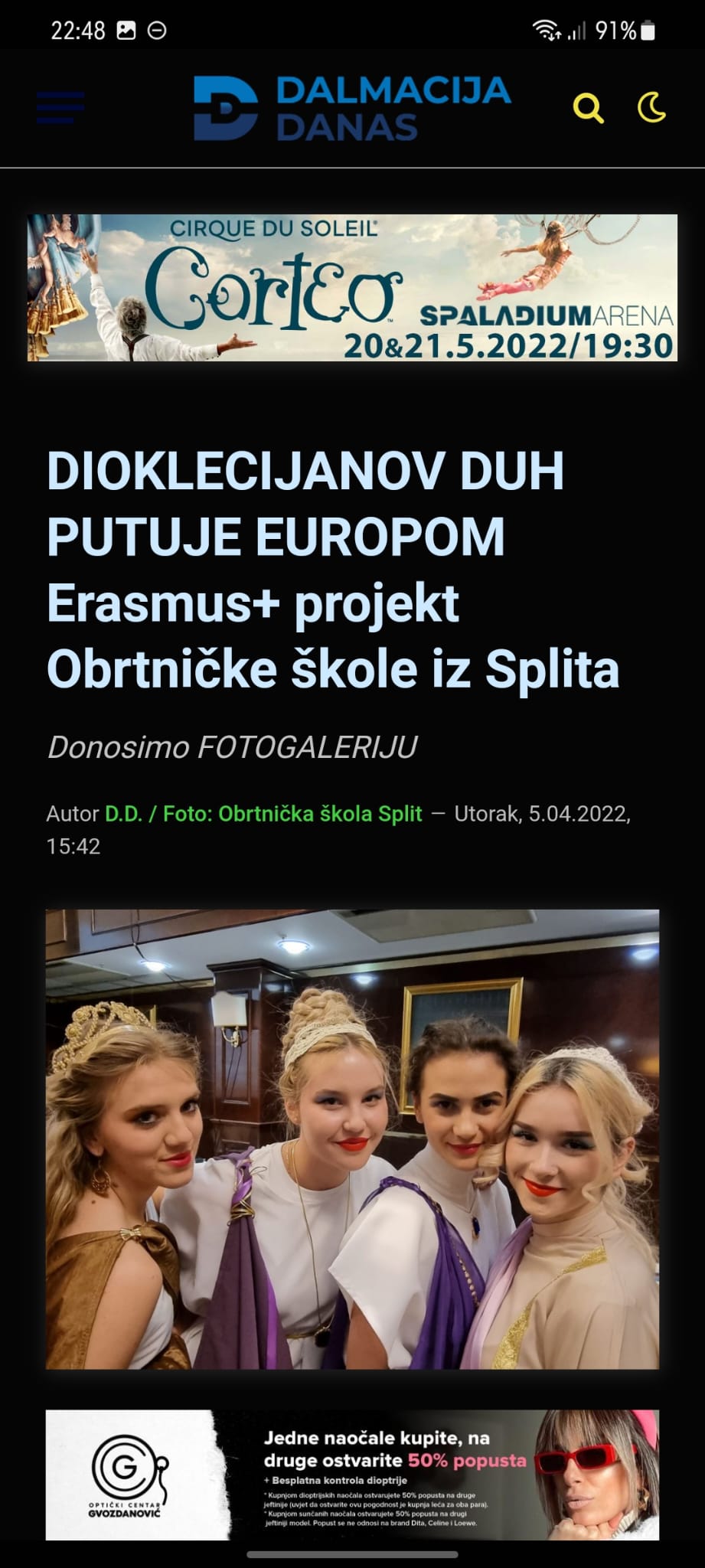Toggle the dark mode moon icon

click(651, 108)
